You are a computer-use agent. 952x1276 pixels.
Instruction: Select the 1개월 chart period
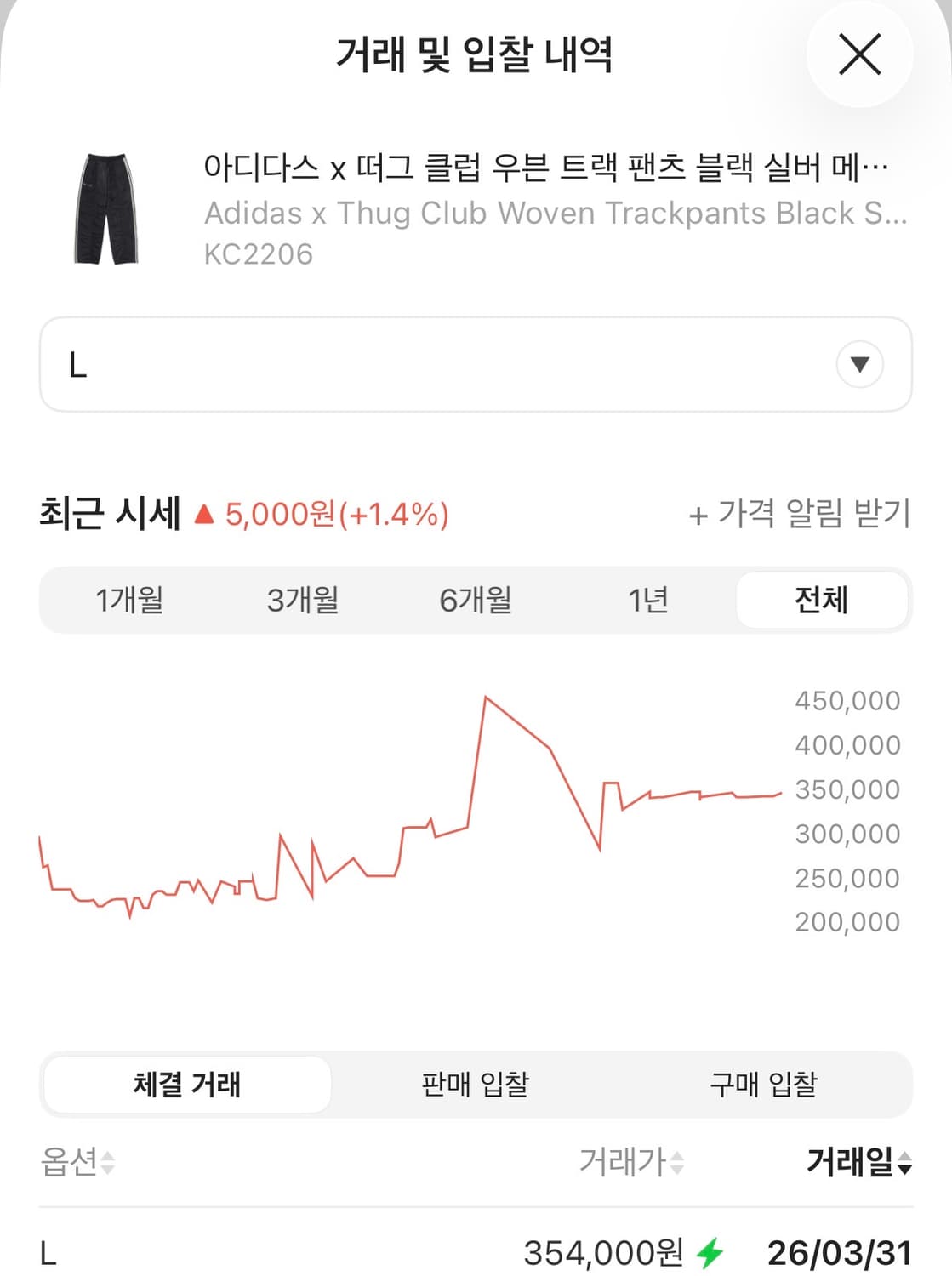click(129, 600)
